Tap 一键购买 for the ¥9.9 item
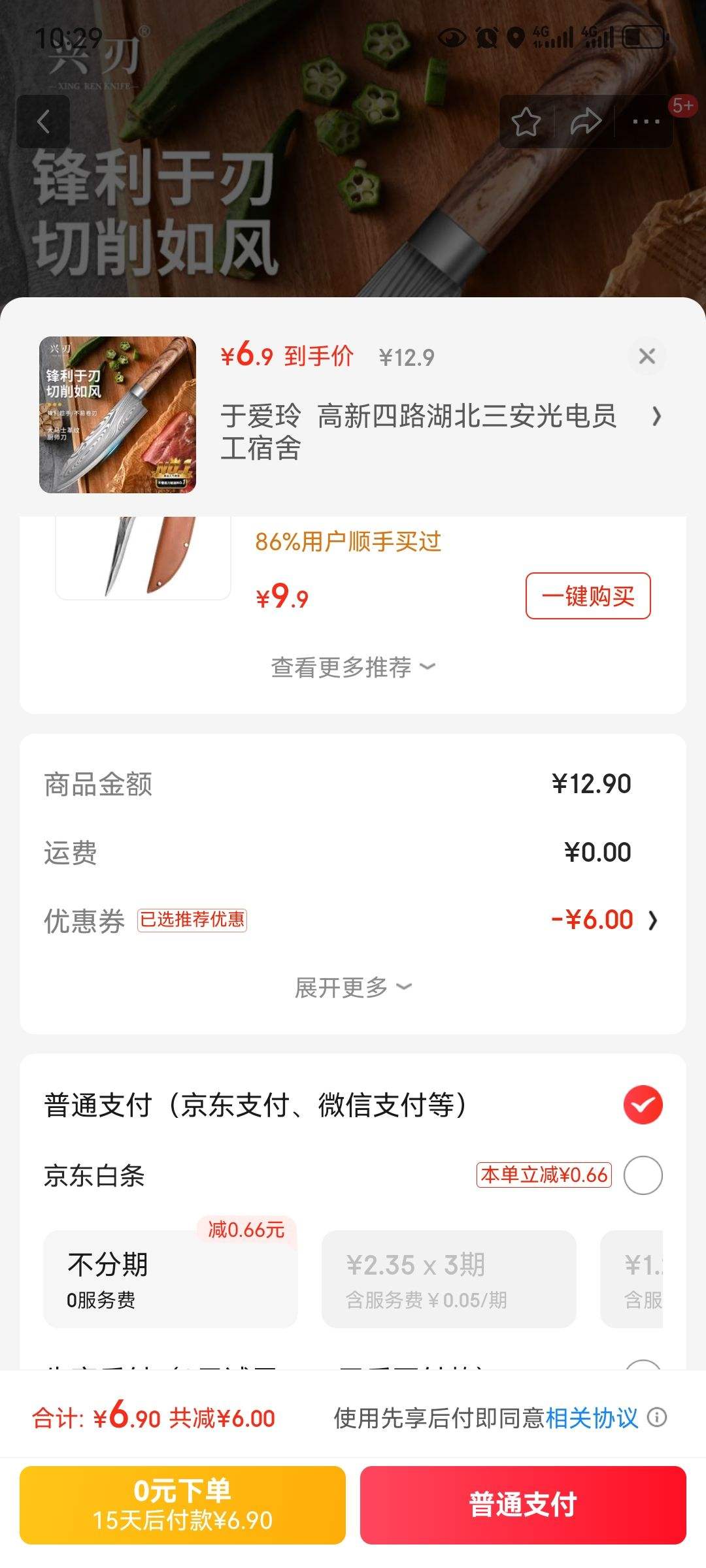Screen dimensions: 706x1568 [588, 596]
